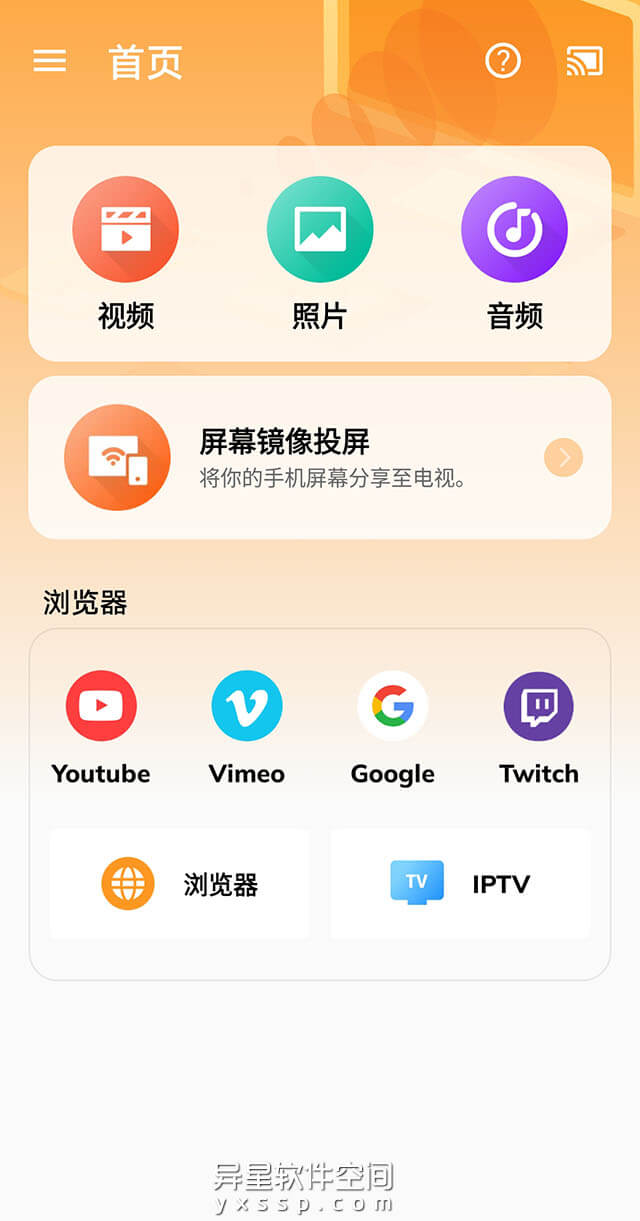Open the hamburger drawer menu
Screen dimensions: 640x1221
(49, 61)
